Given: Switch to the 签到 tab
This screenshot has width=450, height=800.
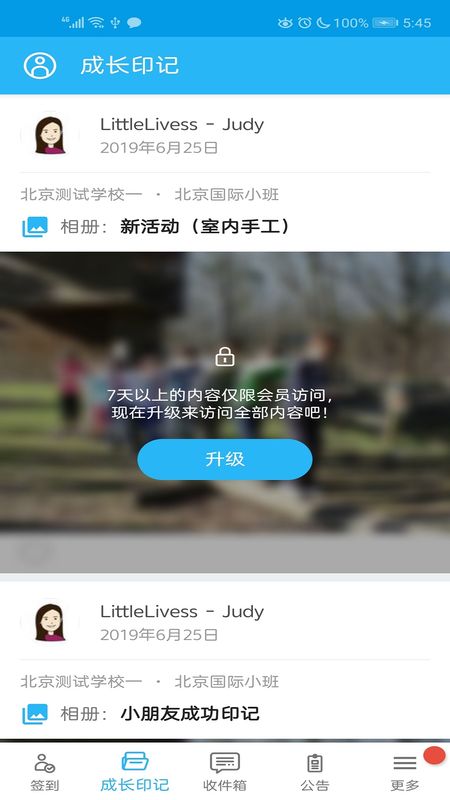Looking at the screenshot, I should 45,771.
